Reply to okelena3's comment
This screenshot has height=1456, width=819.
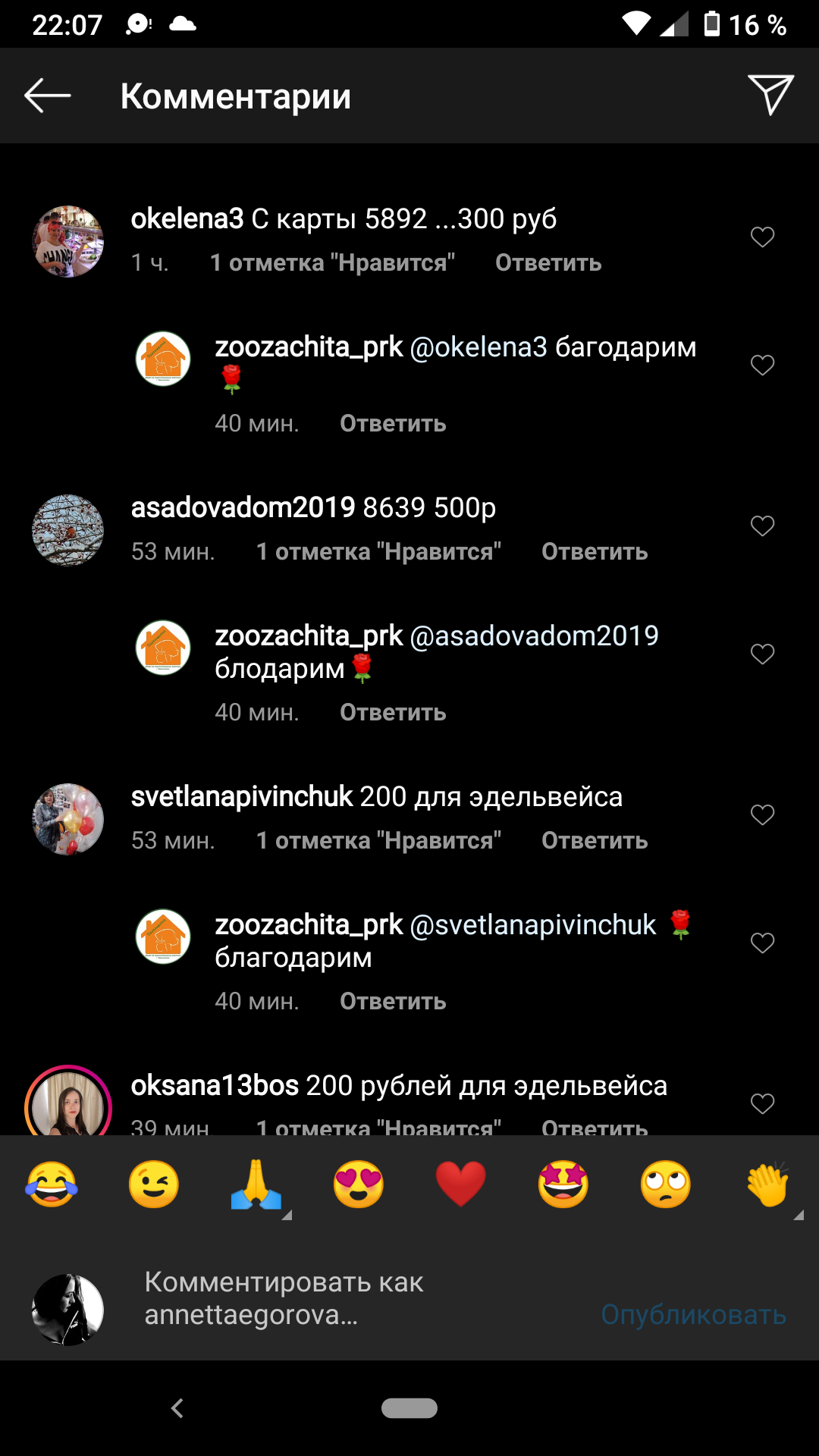(x=548, y=263)
